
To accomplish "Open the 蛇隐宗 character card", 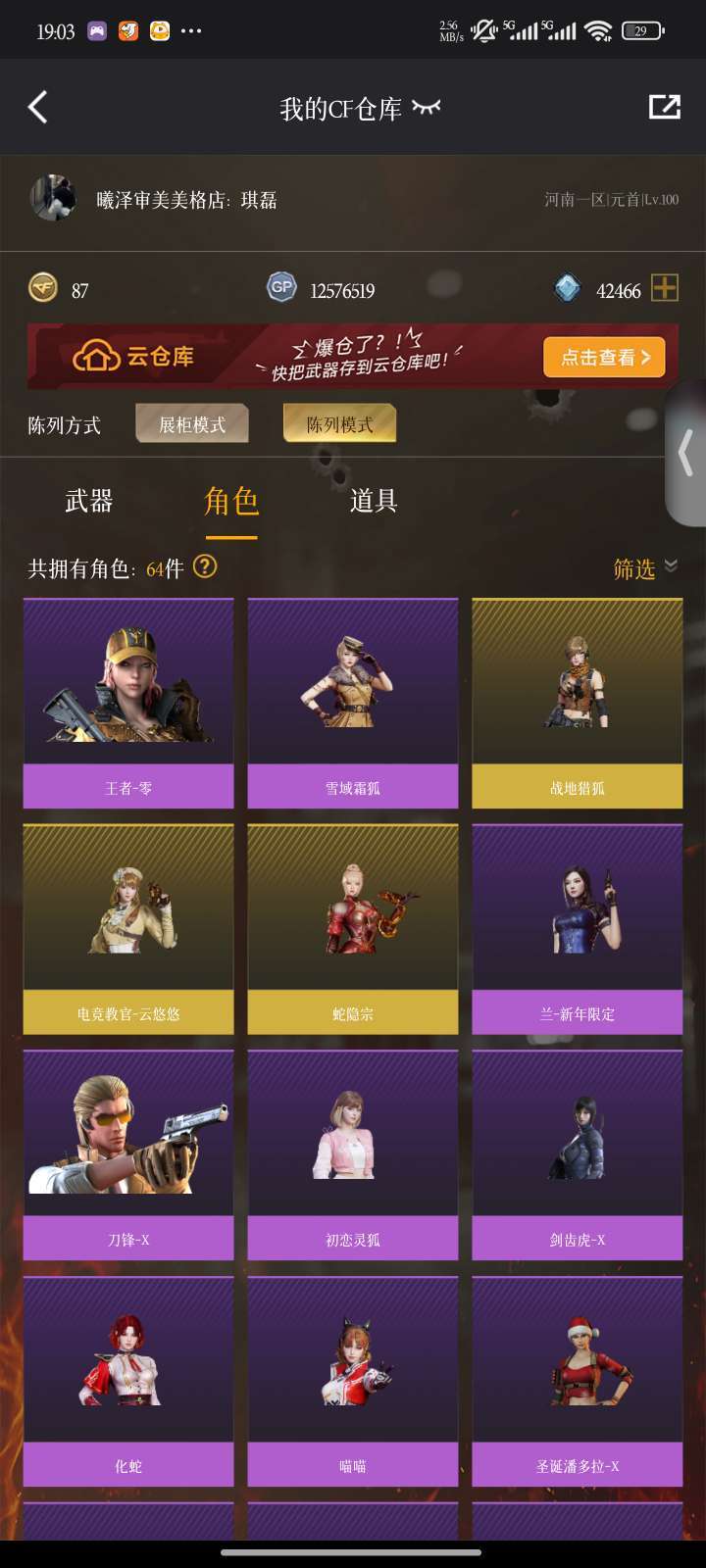I will pyautogui.click(x=353, y=929).
